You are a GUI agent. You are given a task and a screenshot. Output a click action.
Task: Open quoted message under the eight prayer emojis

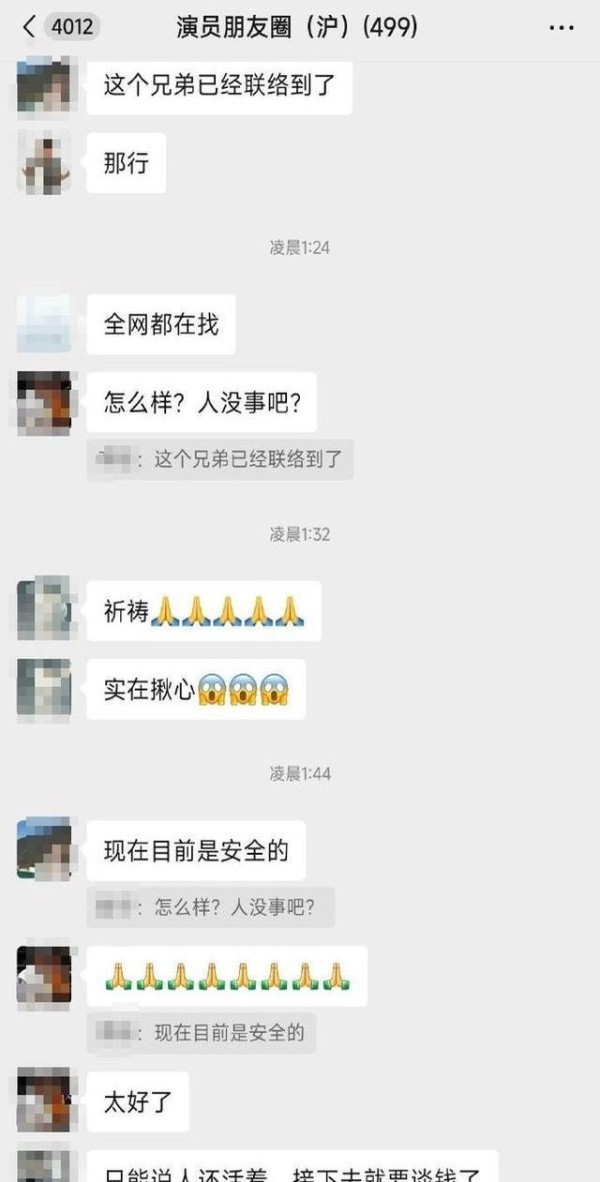(x=202, y=1032)
